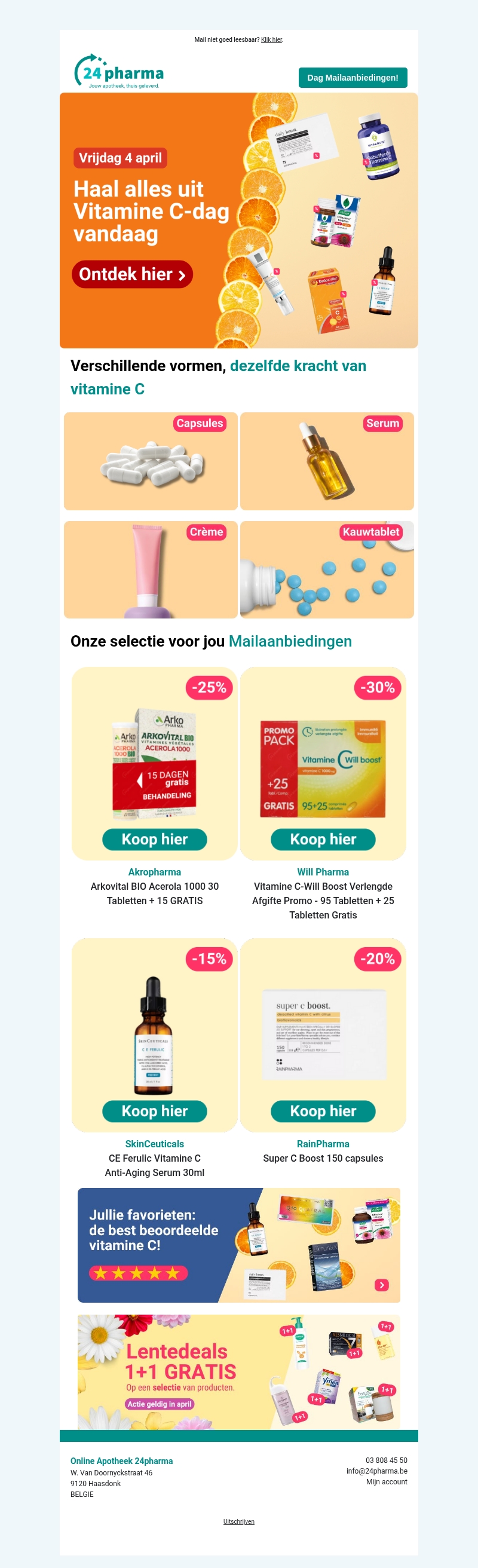Select the Kauwtablet category tile
The height and width of the screenshot is (1568, 478).
327,569
